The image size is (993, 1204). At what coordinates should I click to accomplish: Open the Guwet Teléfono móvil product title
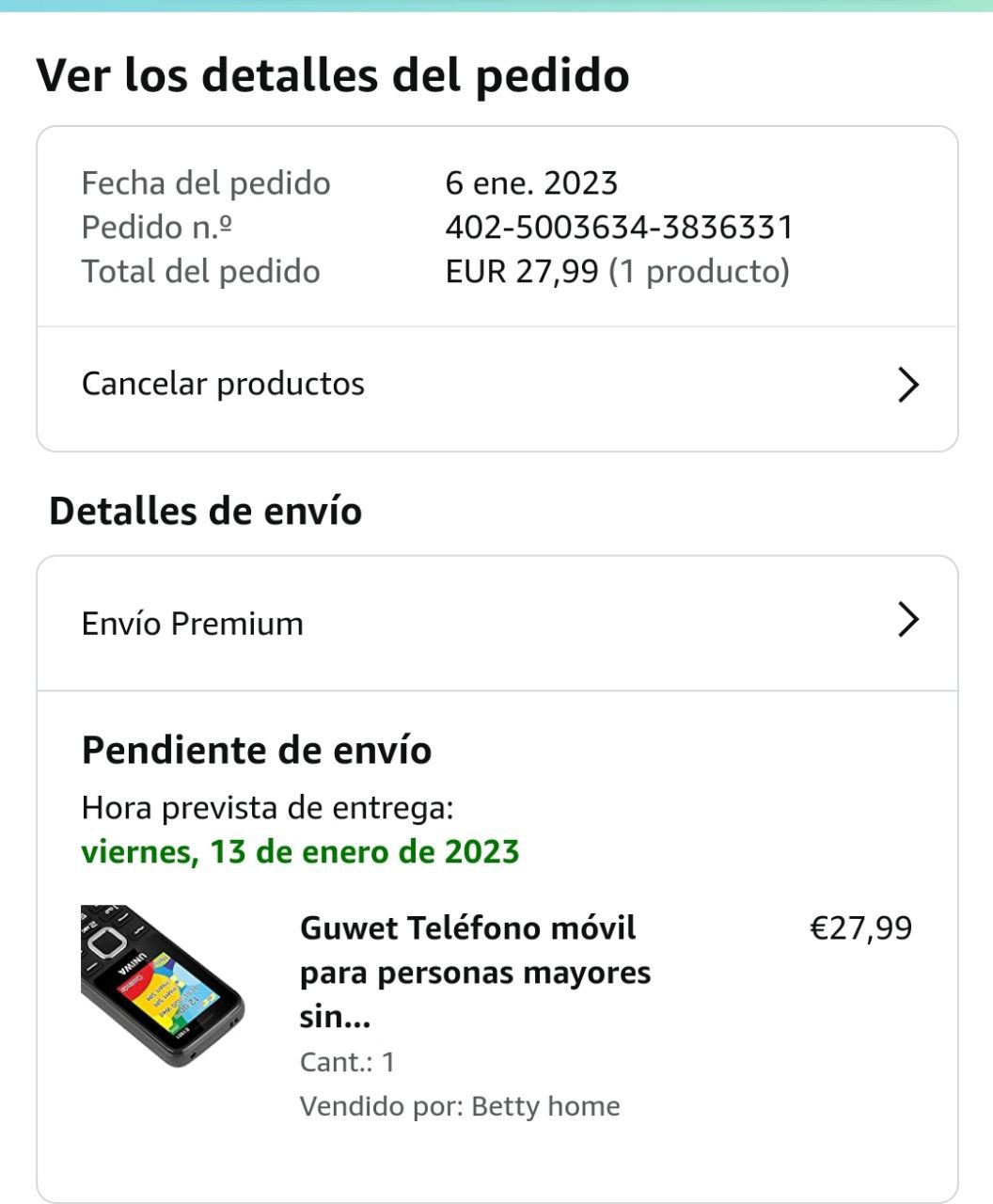pyautogui.click(x=475, y=972)
